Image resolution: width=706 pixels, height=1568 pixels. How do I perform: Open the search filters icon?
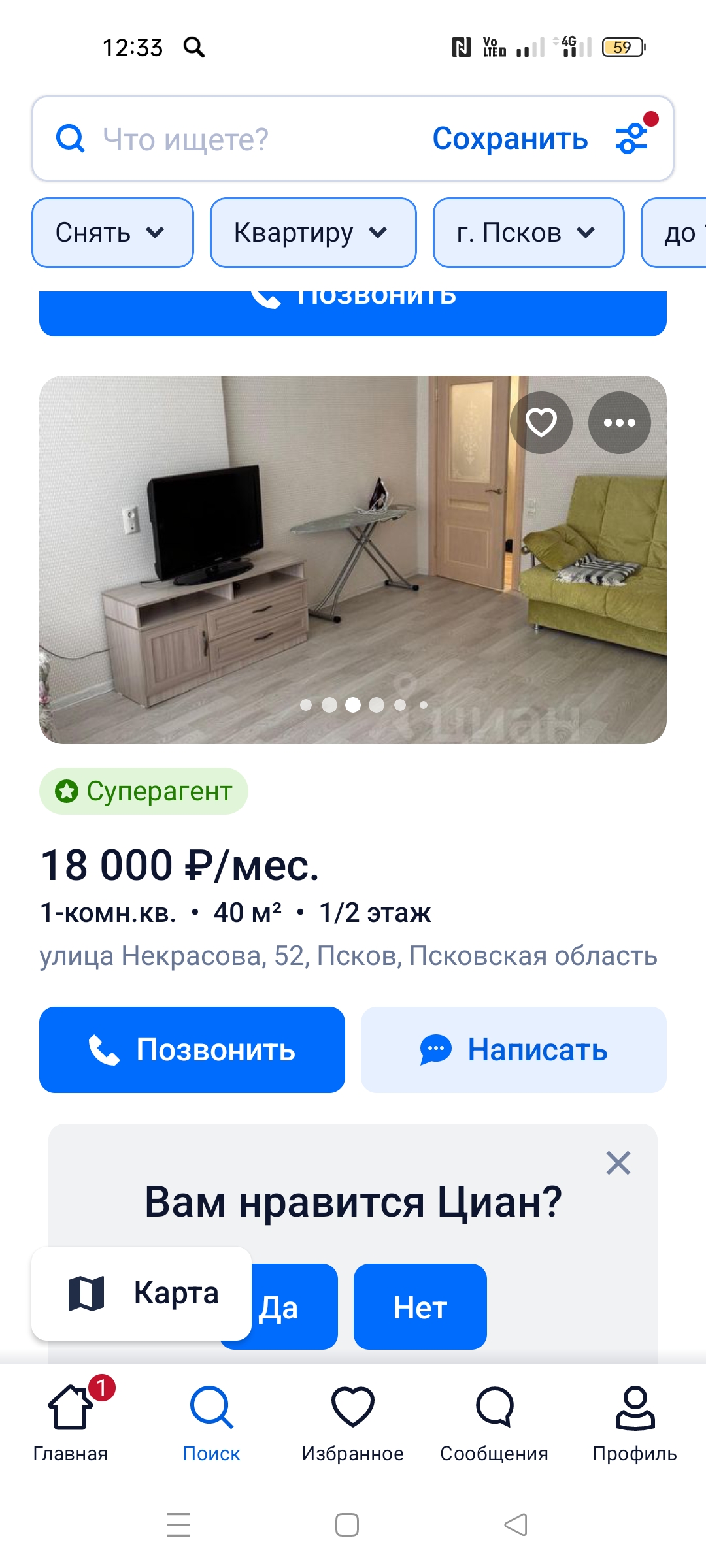click(632, 138)
